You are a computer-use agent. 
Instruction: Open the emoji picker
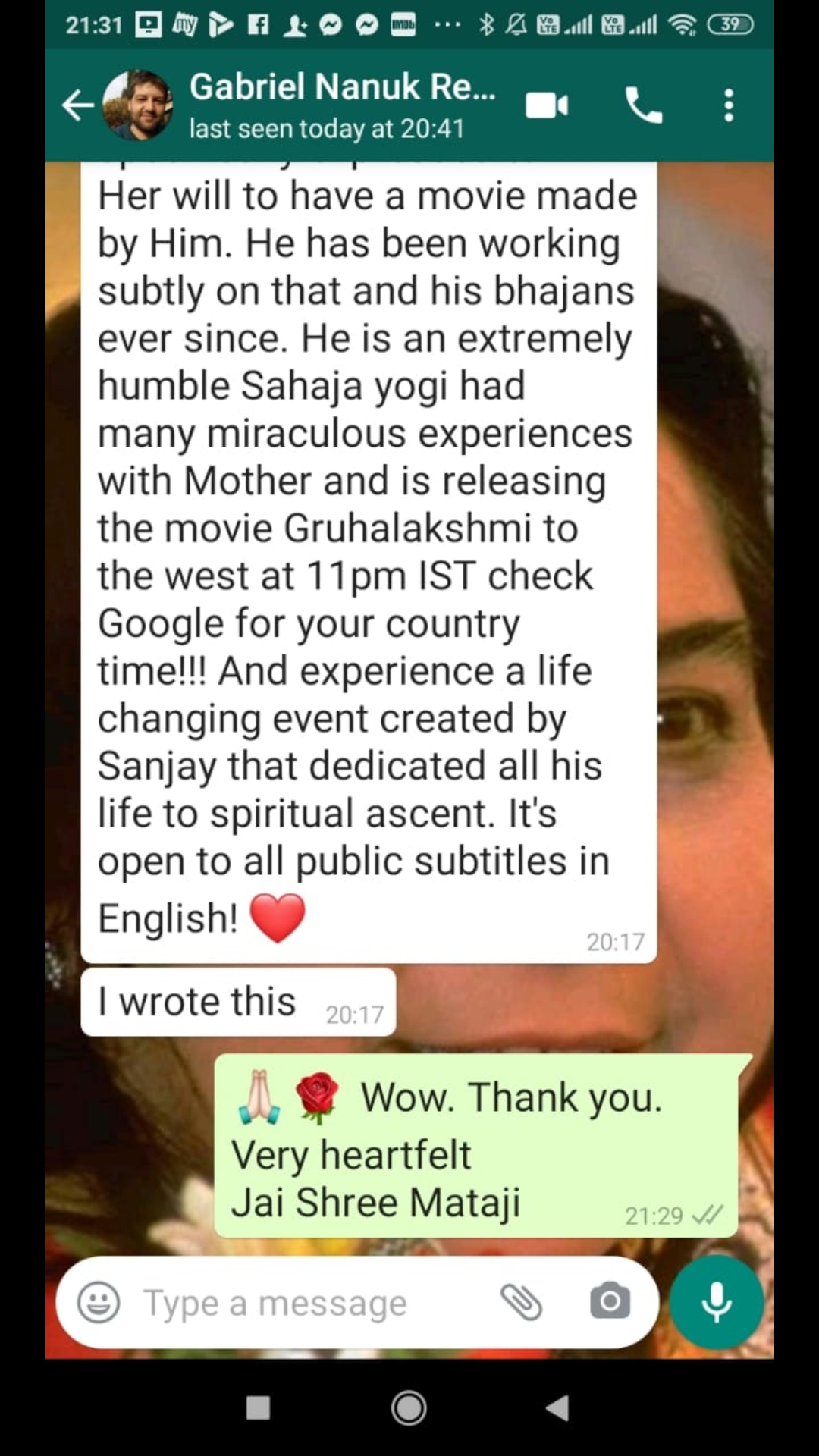99,1302
